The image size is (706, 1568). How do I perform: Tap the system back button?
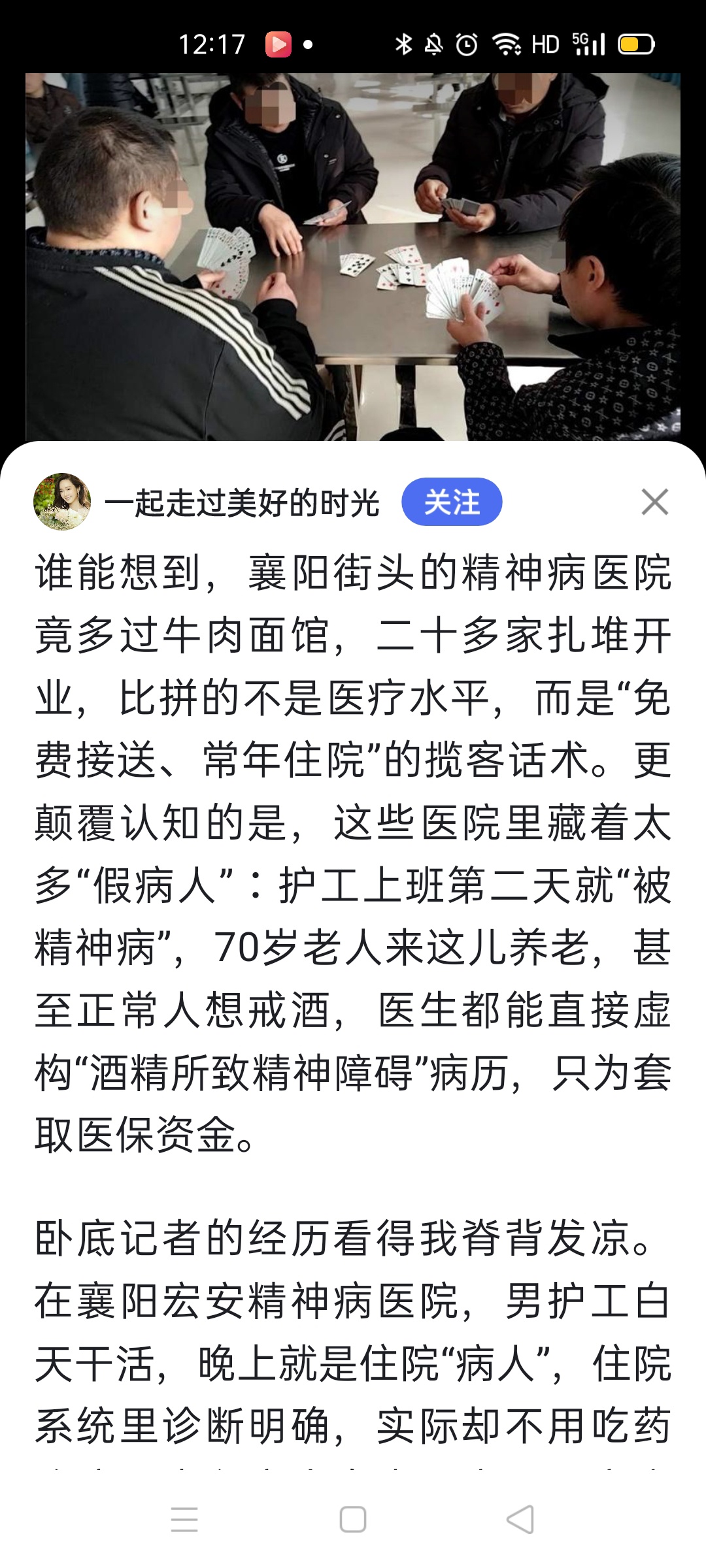(520, 1519)
